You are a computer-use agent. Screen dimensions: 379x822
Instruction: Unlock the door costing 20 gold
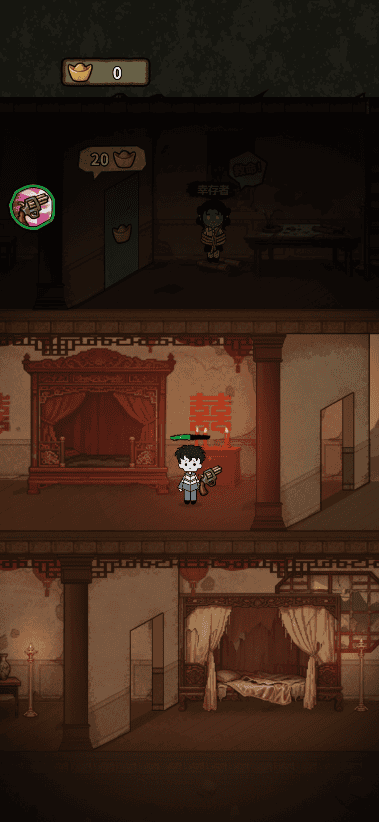(122, 233)
